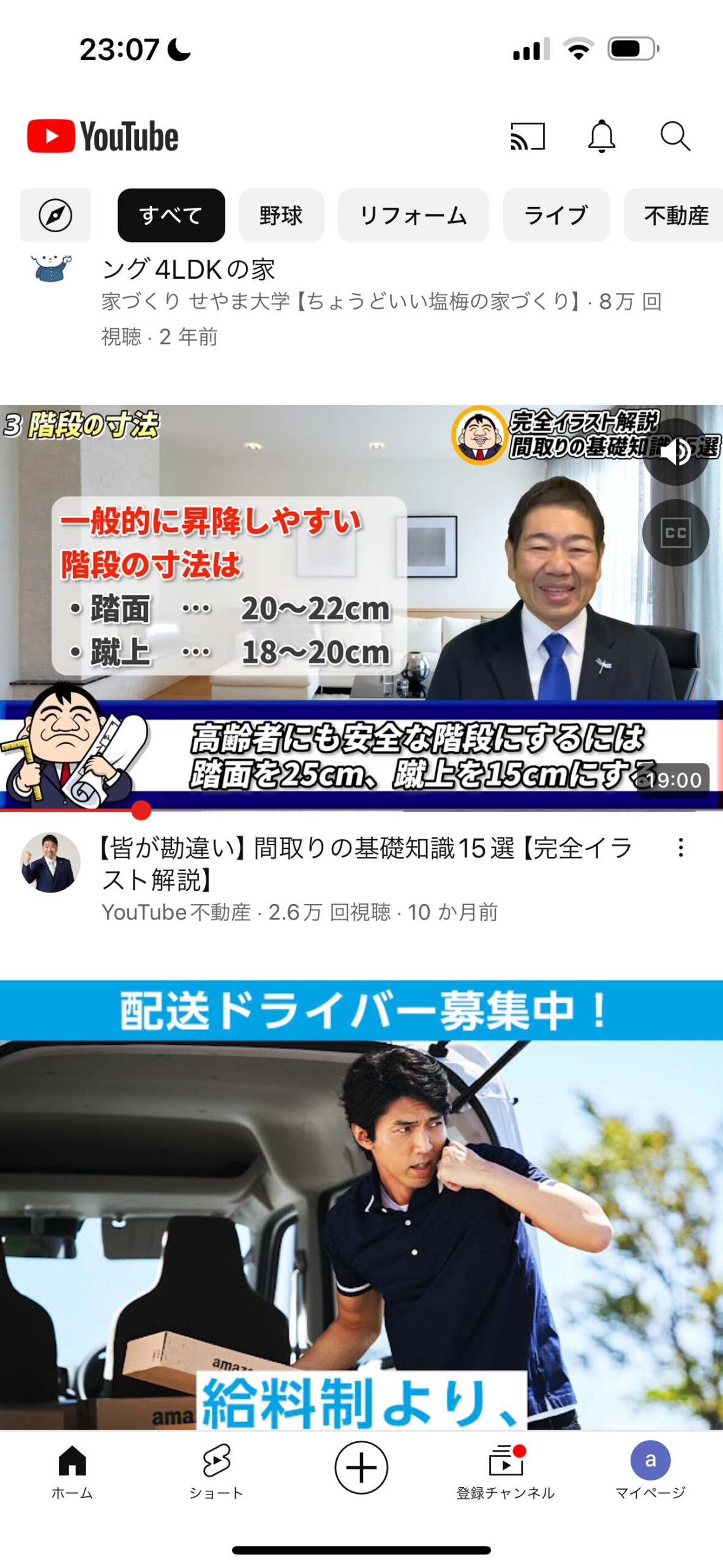
Task: Select the リフォーム filter chip
Action: (413, 216)
